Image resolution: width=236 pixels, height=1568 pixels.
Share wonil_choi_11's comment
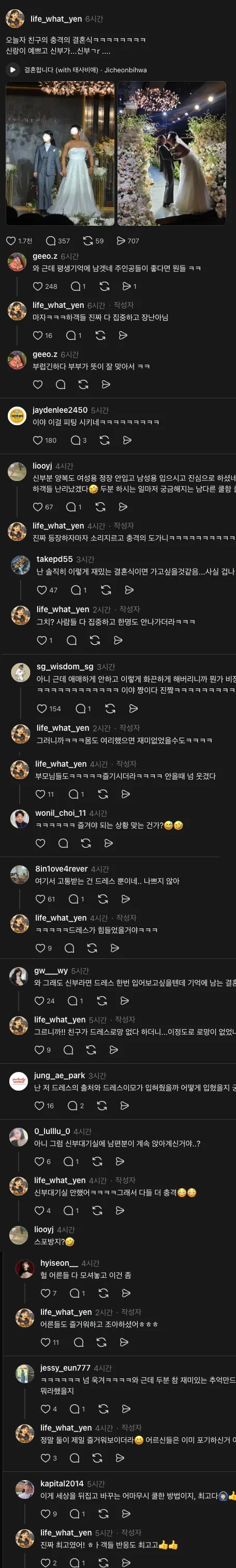109,843
